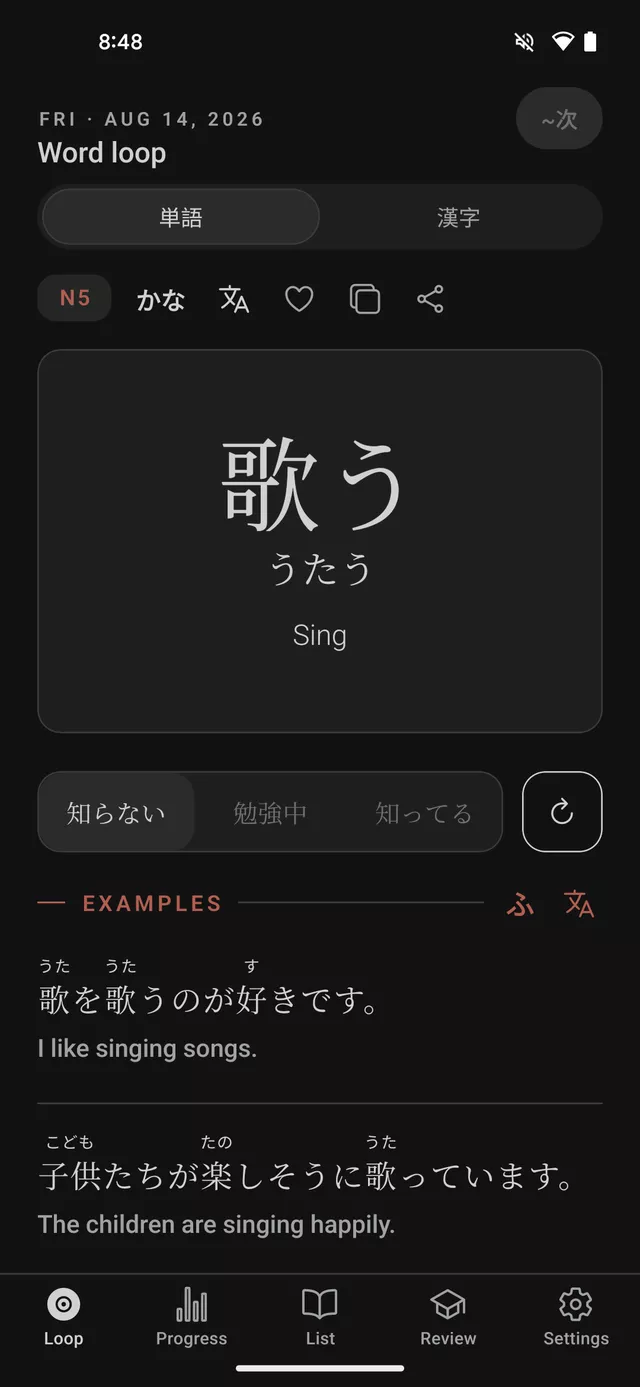640x1387 pixels.
Task: Go to the List tab
Action: pos(320,1318)
